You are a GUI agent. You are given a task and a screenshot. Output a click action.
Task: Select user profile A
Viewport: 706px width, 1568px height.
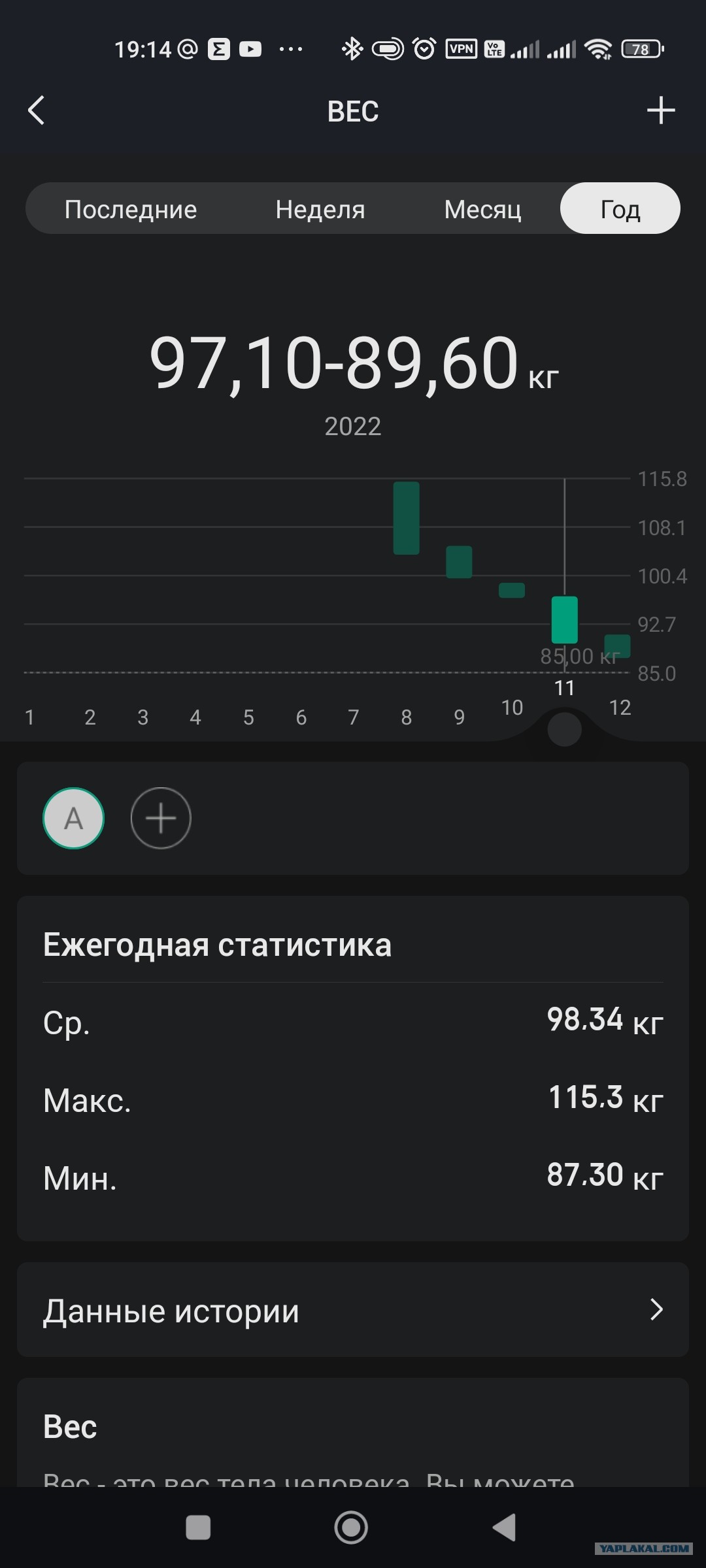pyautogui.click(x=73, y=818)
